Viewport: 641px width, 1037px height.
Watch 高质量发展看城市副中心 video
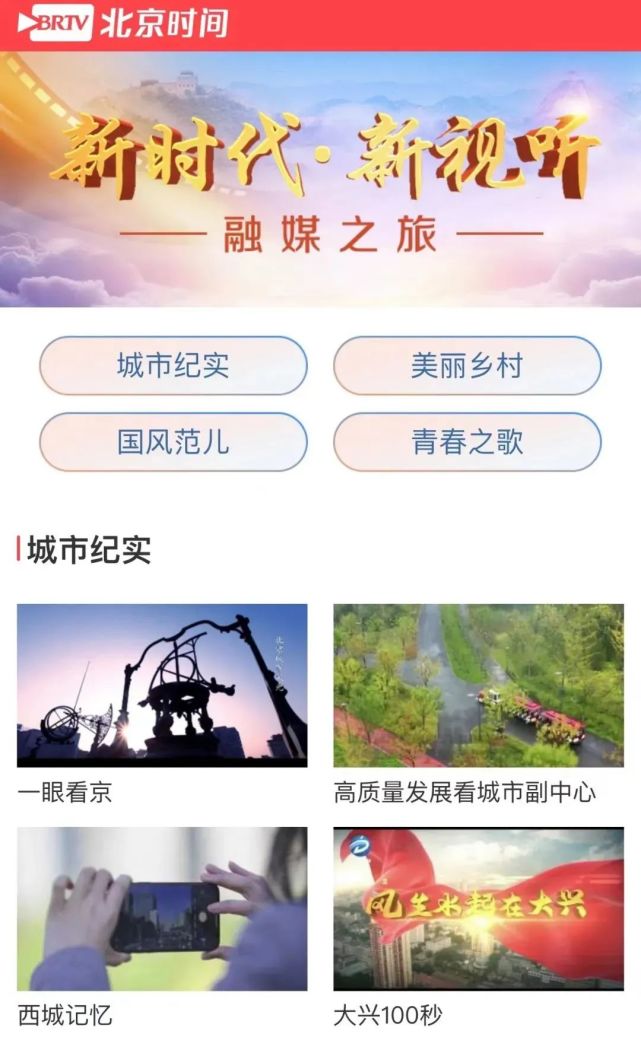[478, 685]
